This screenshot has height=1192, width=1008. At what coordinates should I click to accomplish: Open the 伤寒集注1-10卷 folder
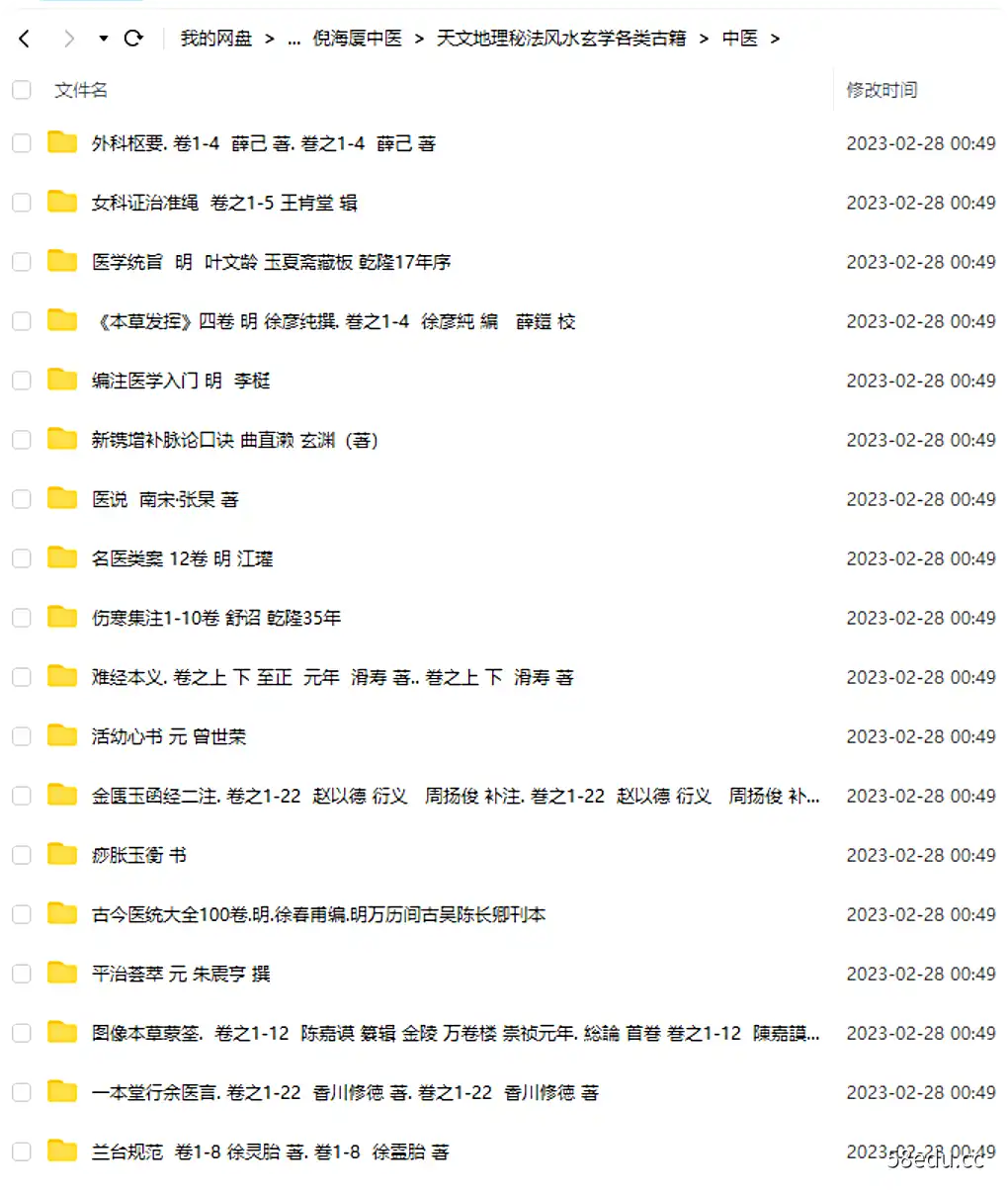click(215, 618)
